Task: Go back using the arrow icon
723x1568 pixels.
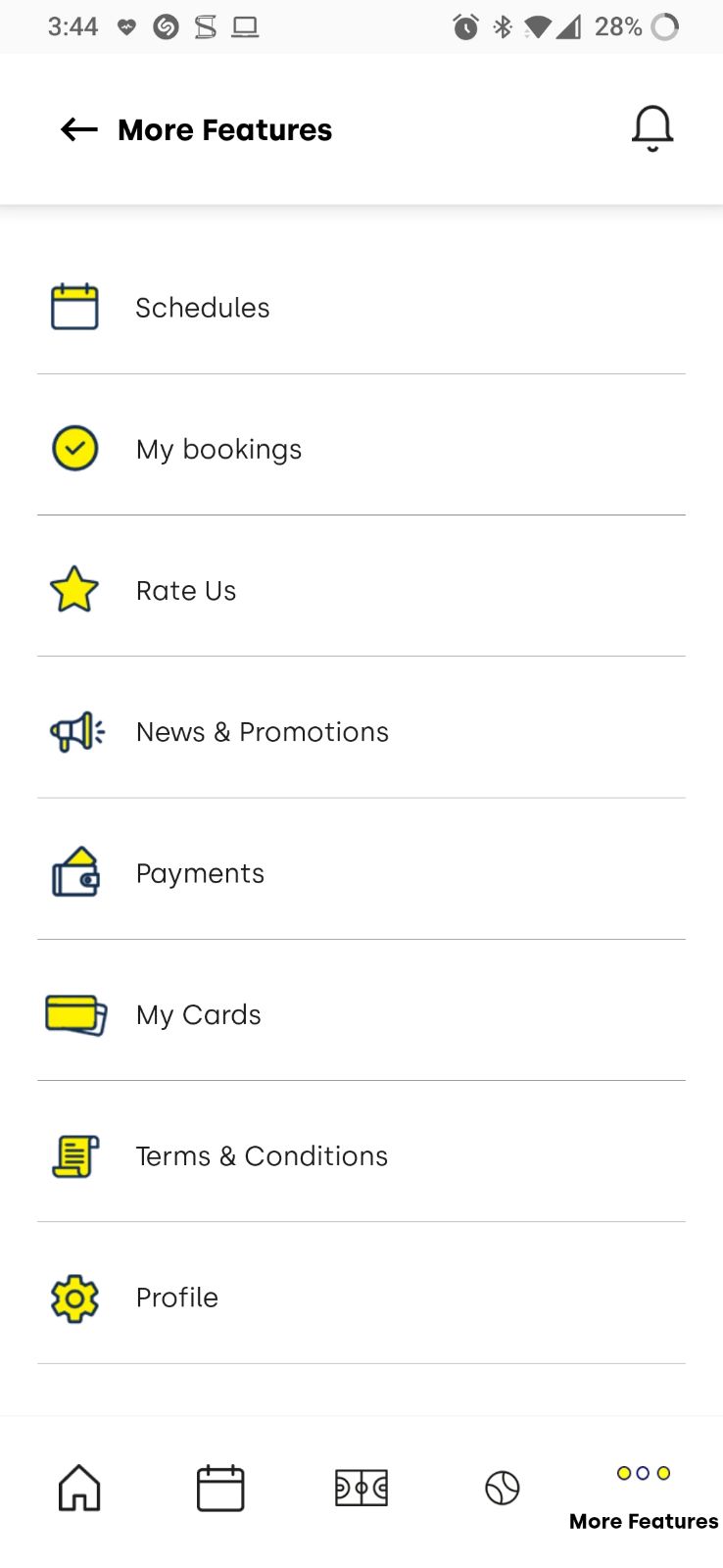Action: click(x=79, y=129)
